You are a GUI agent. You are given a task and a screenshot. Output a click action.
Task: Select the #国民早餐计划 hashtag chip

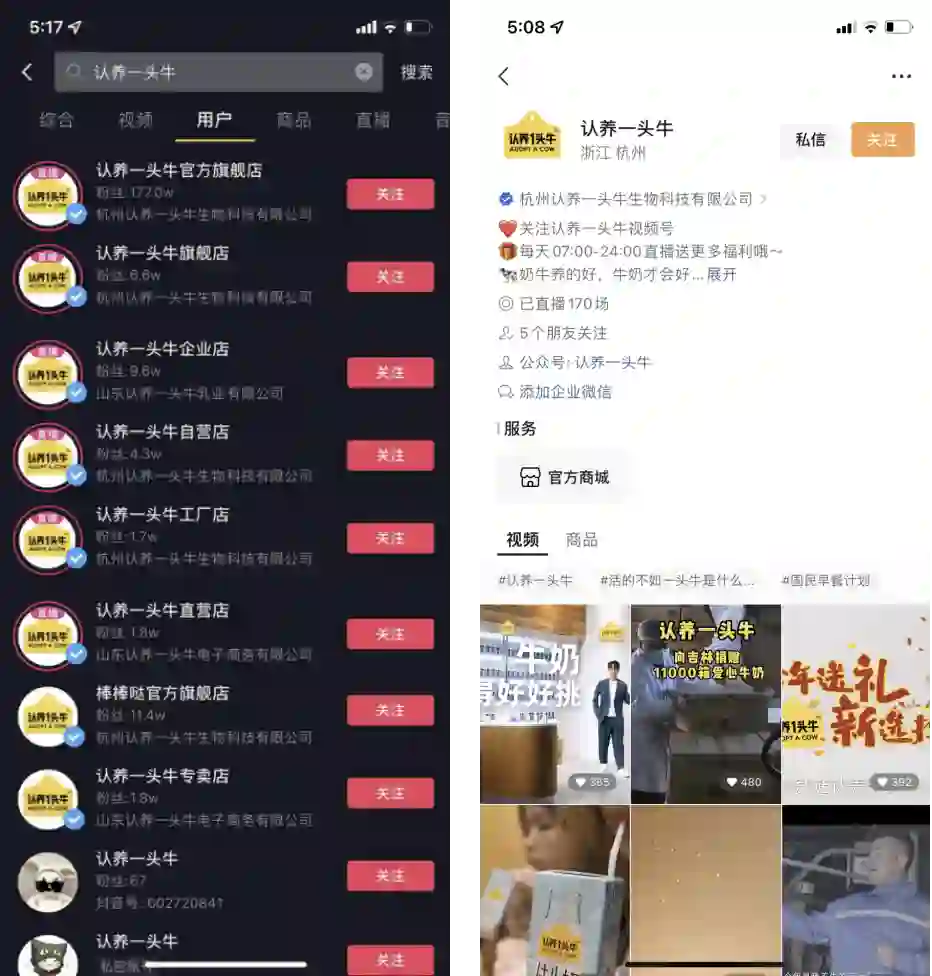(x=826, y=580)
